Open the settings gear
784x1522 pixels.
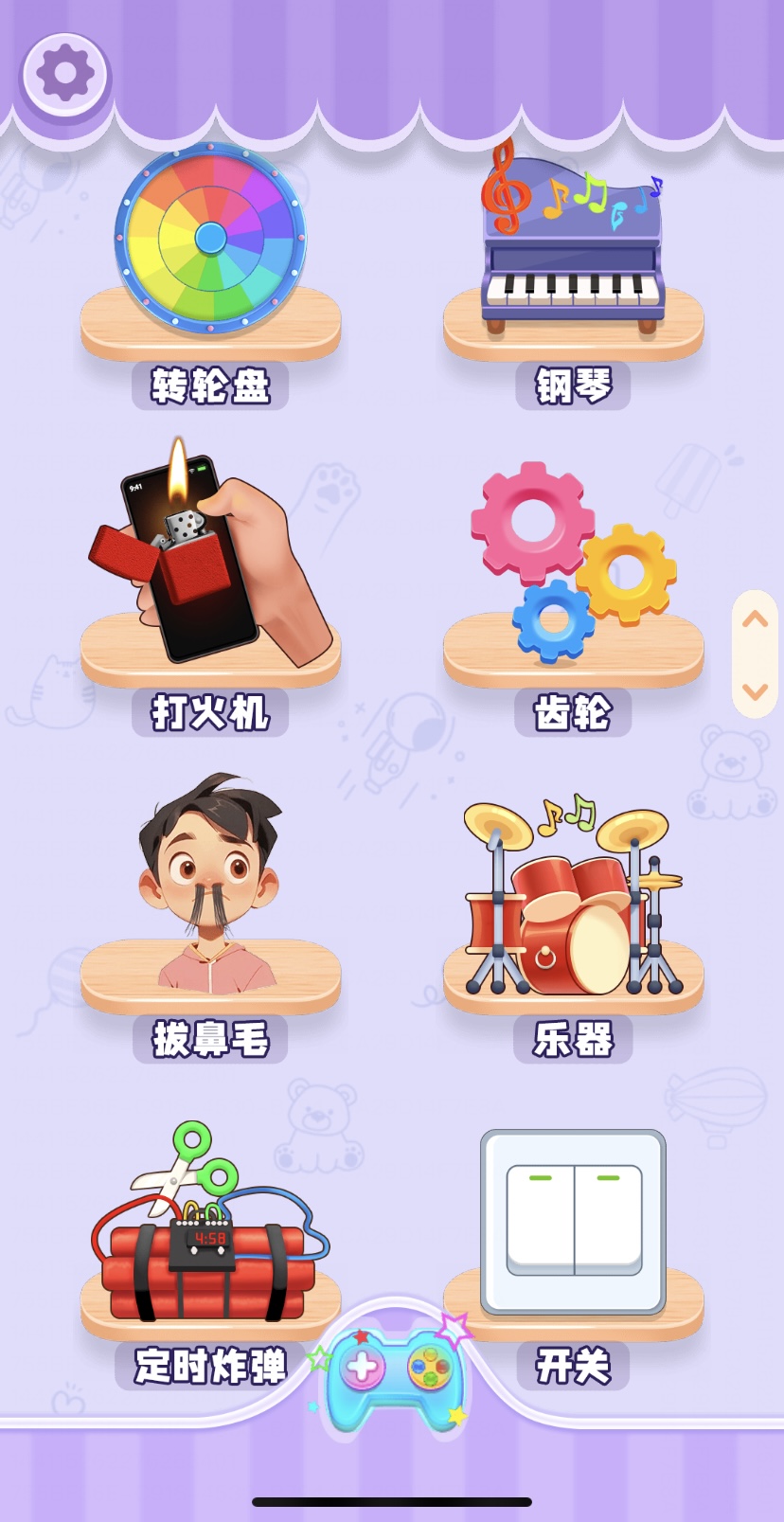tap(65, 73)
